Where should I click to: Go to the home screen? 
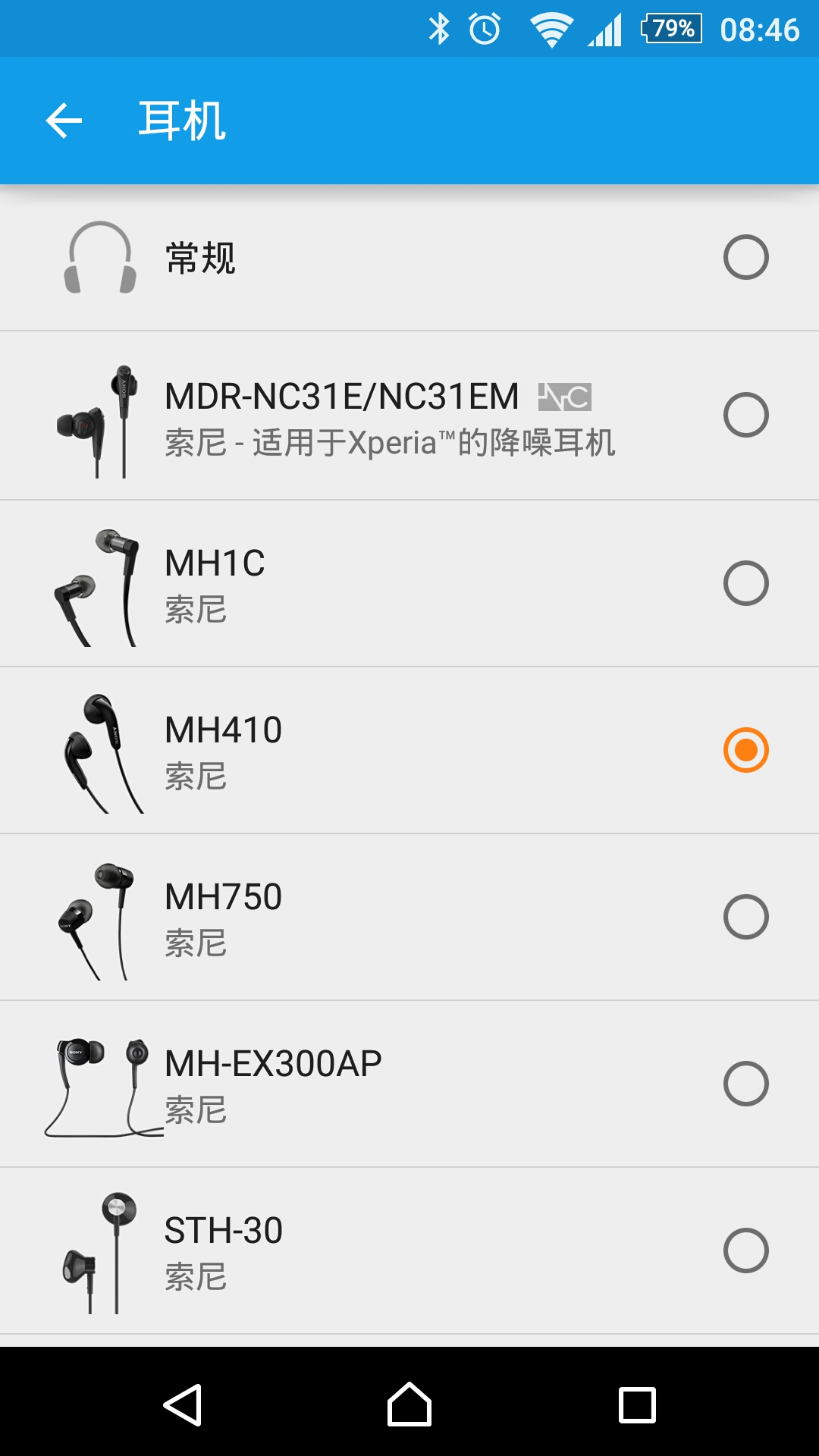pos(409,1405)
